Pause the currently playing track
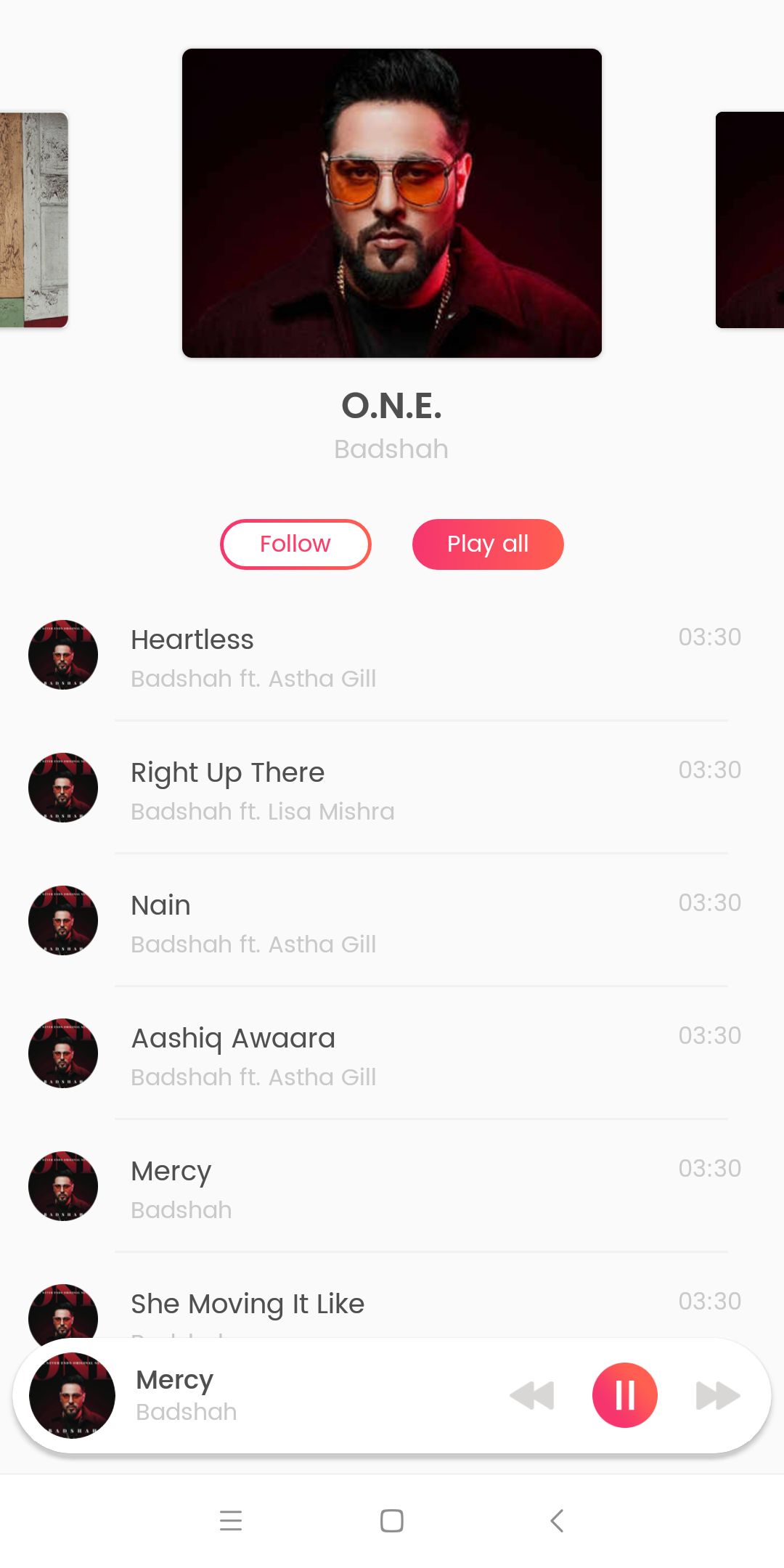Viewport: 784px width, 1568px height. pos(625,1395)
